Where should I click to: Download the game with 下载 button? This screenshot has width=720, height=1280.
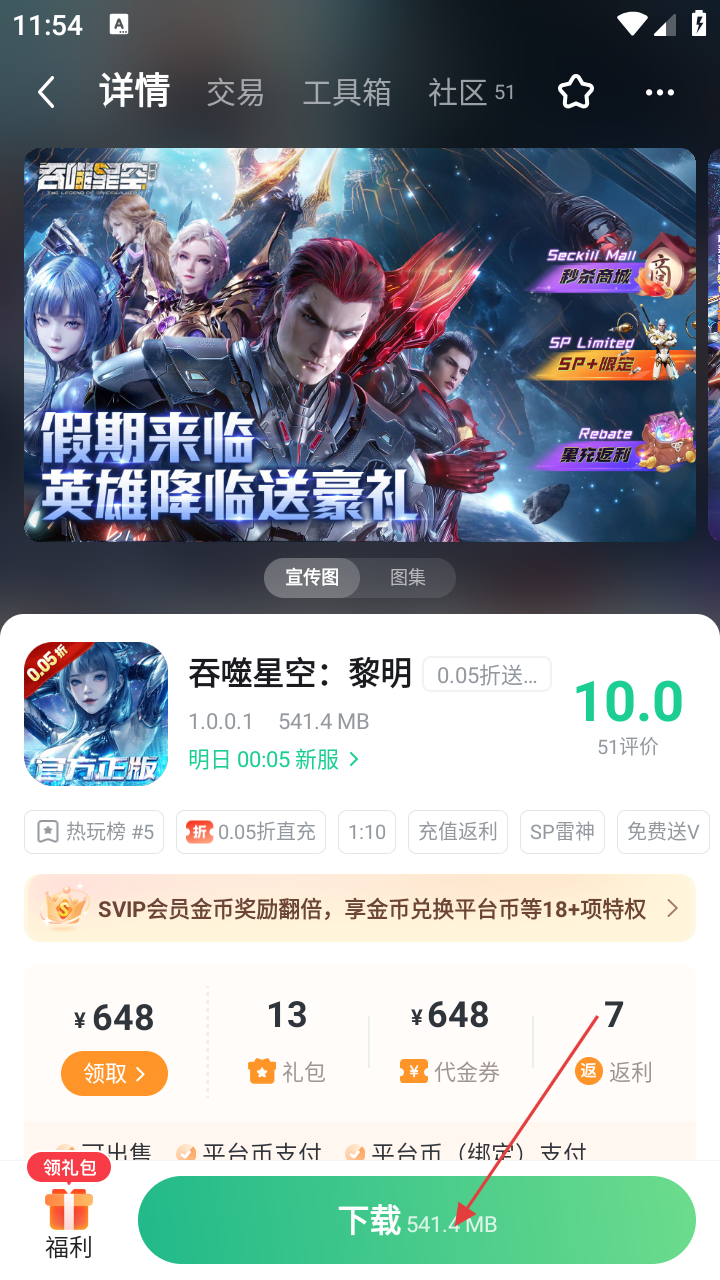click(x=416, y=1220)
